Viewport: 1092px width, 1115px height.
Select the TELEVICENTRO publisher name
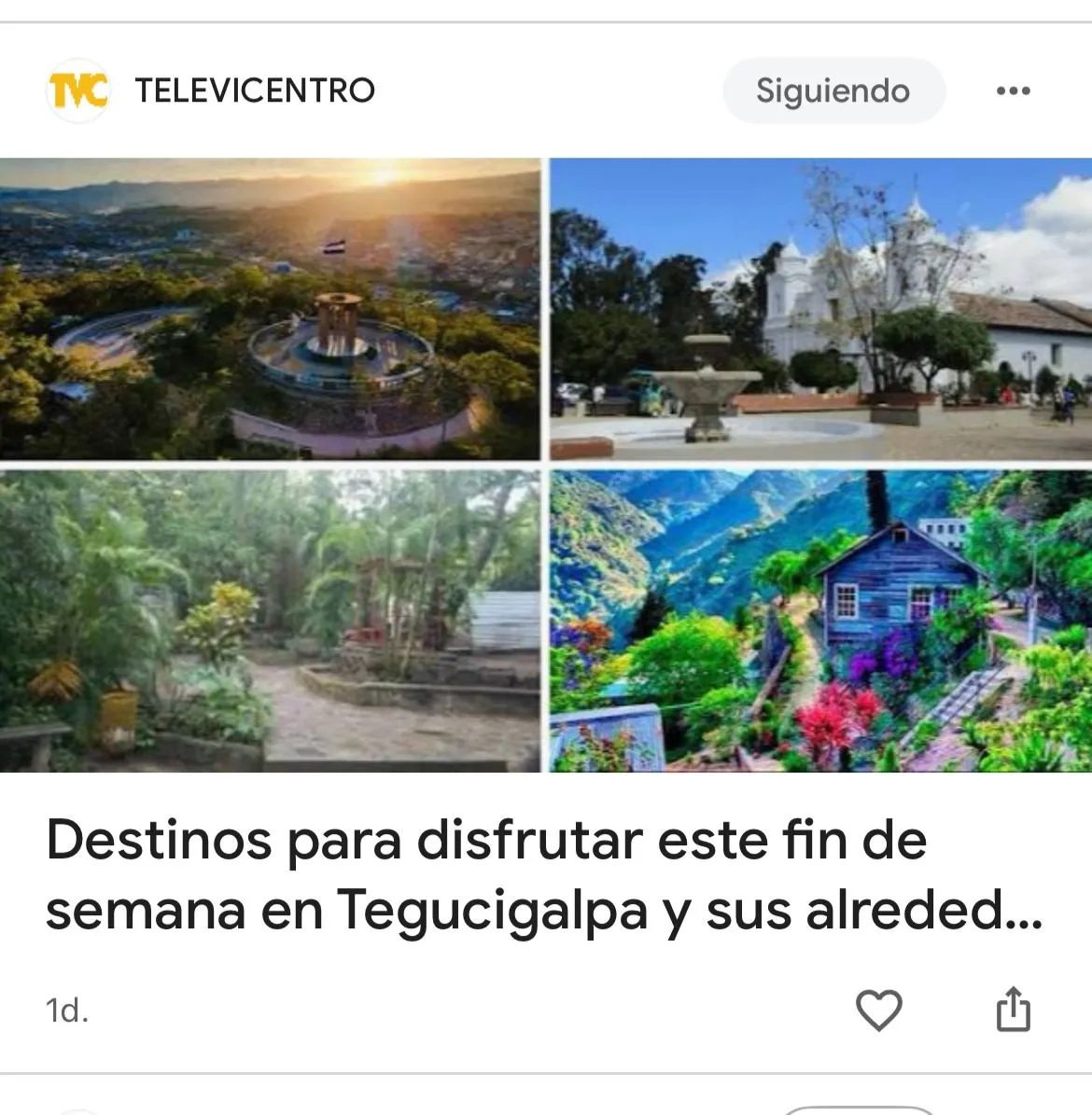tap(255, 91)
